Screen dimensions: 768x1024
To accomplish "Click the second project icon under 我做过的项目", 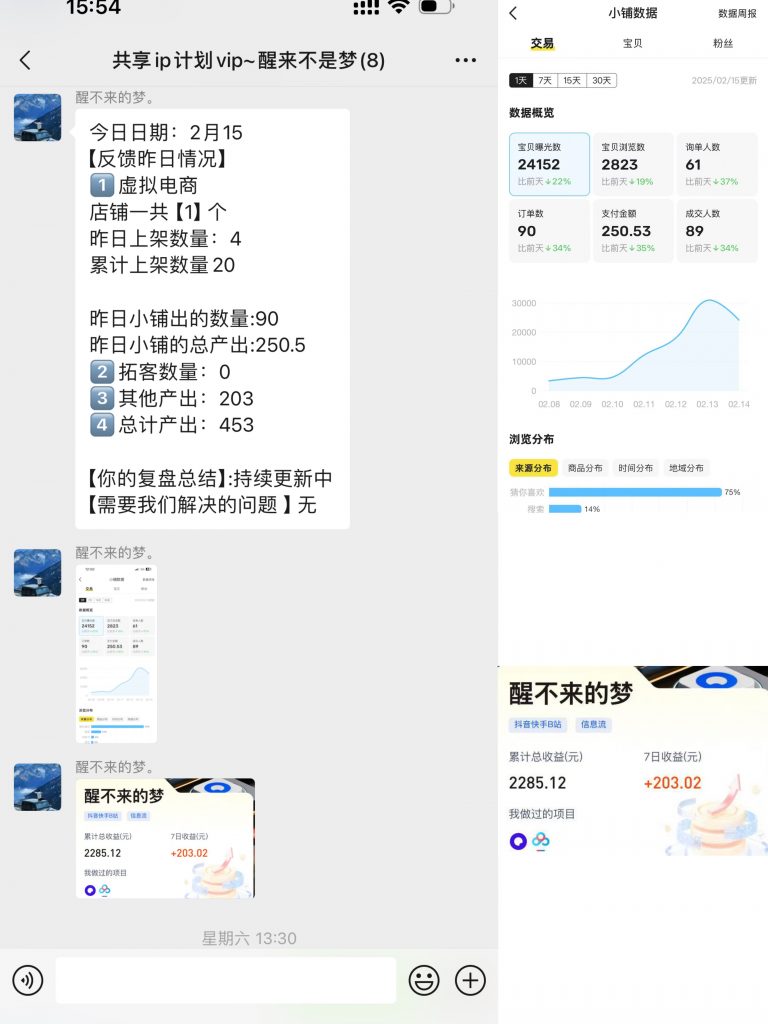I will pyautogui.click(x=543, y=841).
